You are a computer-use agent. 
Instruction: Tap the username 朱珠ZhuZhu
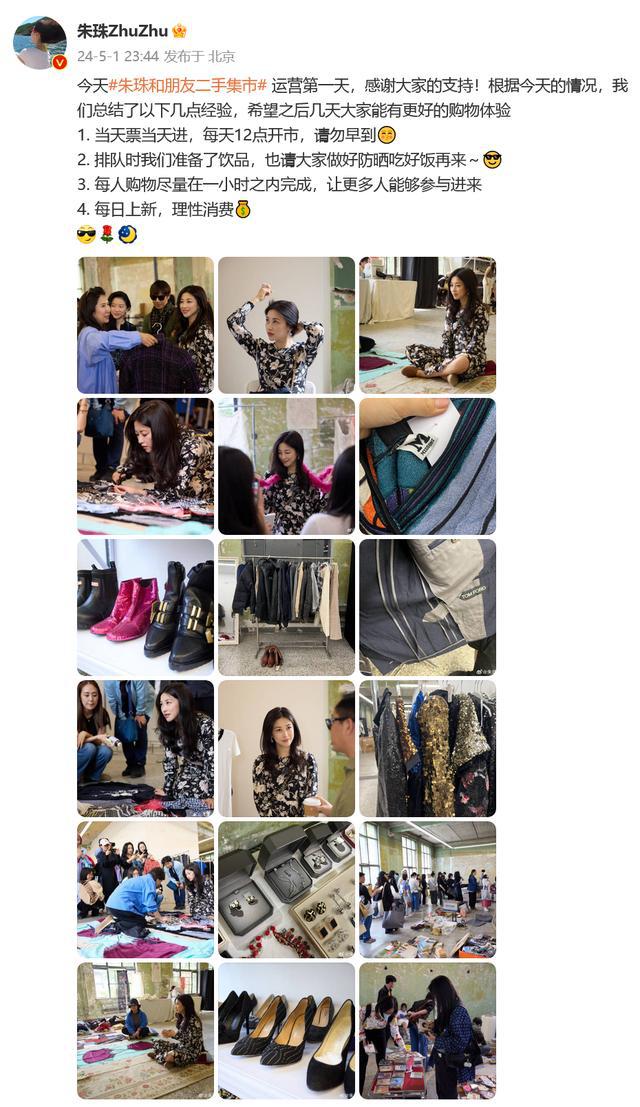[123, 31]
